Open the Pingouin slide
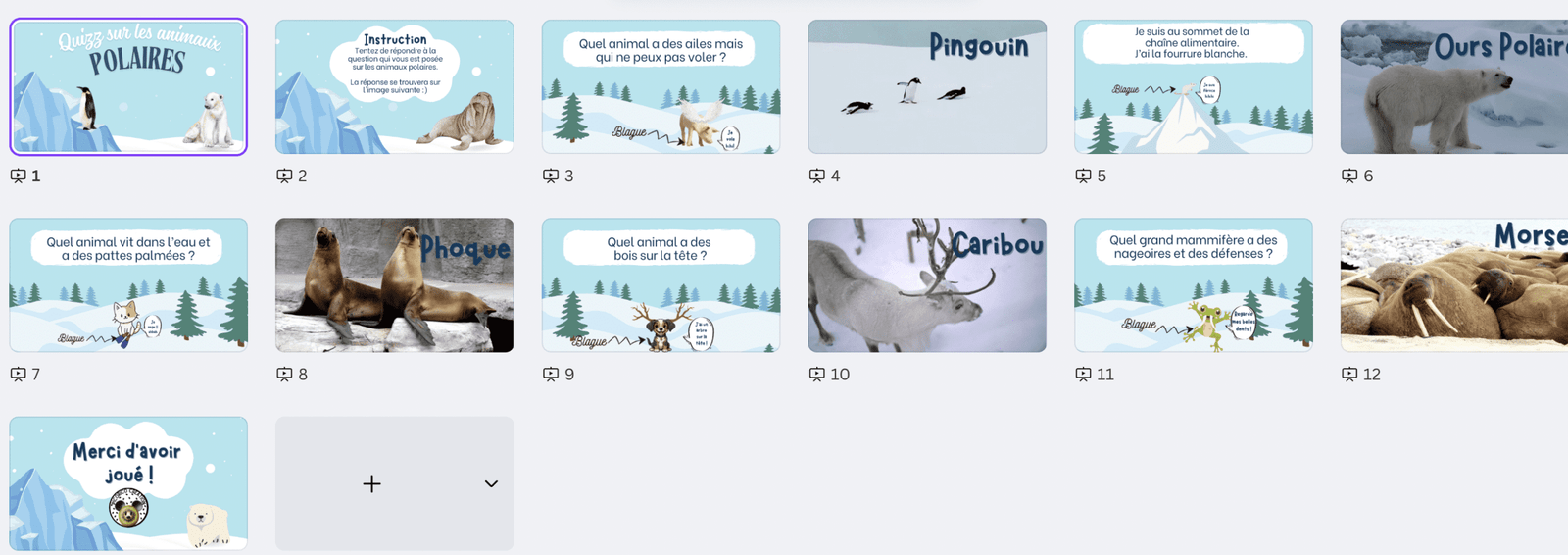 click(x=926, y=87)
